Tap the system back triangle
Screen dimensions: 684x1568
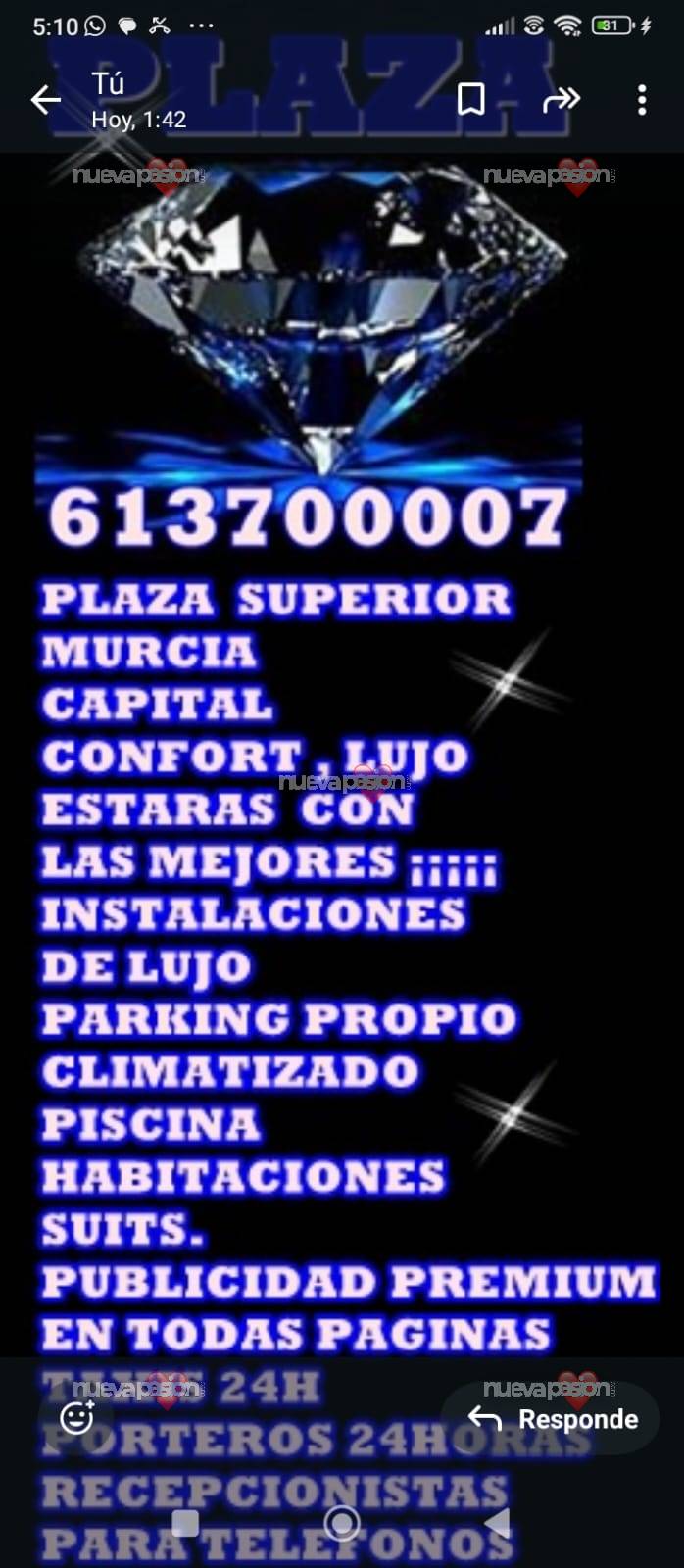tap(498, 1523)
